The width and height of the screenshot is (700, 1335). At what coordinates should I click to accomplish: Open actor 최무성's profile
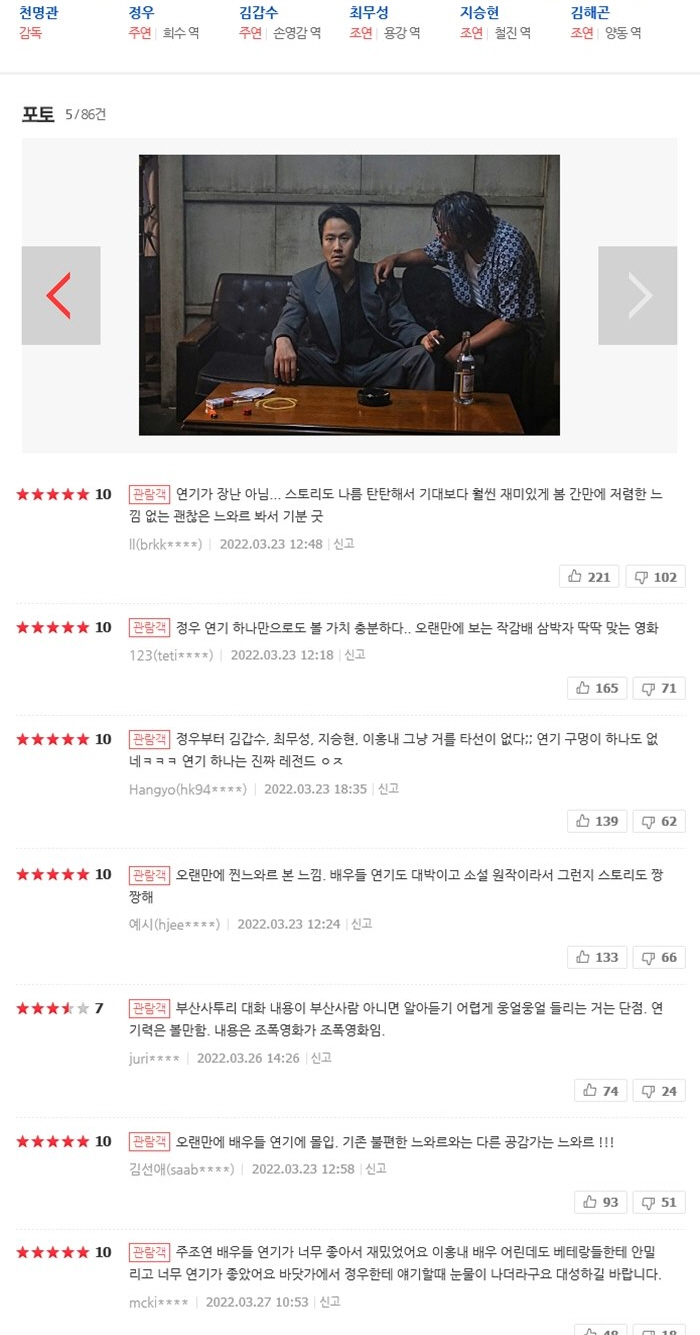coord(369,12)
